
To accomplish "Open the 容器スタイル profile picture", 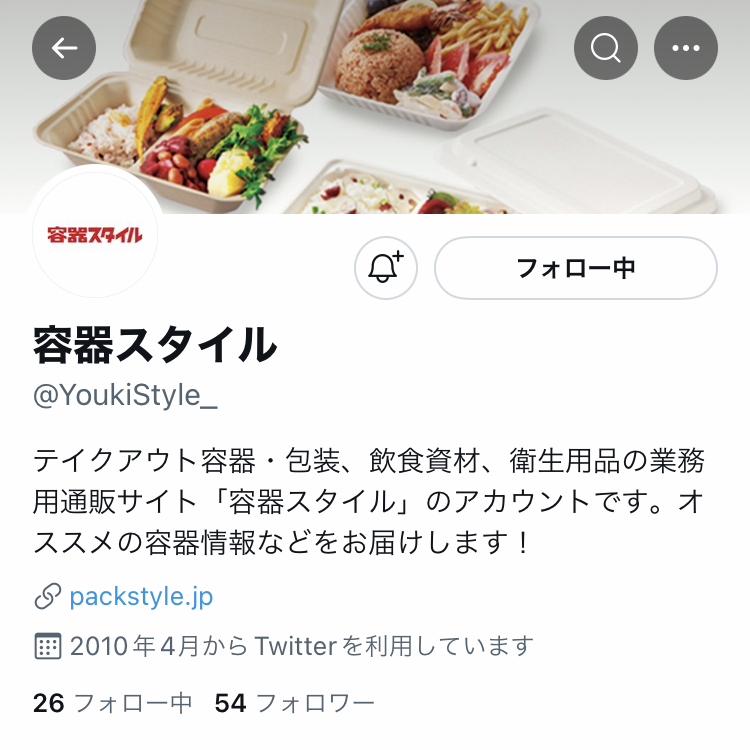I will pos(95,235).
